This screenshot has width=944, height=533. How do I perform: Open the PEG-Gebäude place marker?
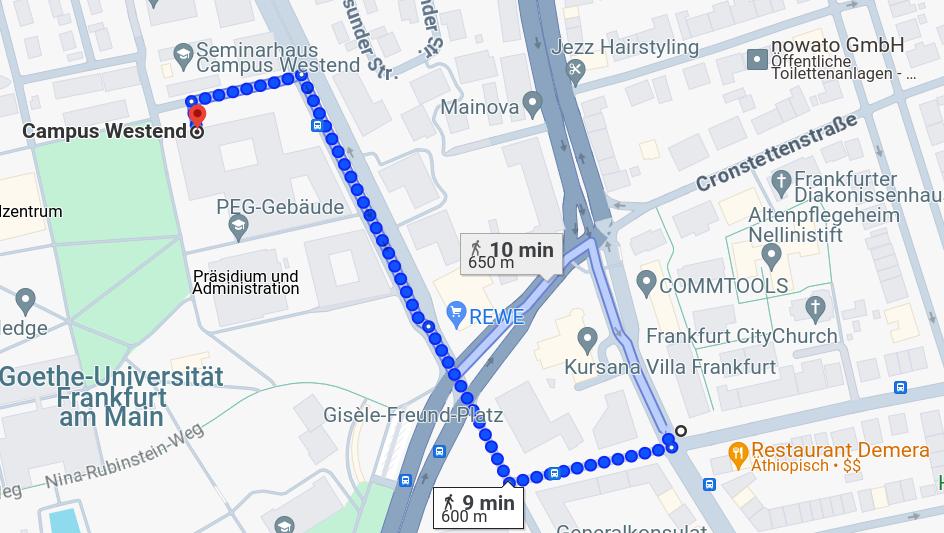[x=238, y=229]
